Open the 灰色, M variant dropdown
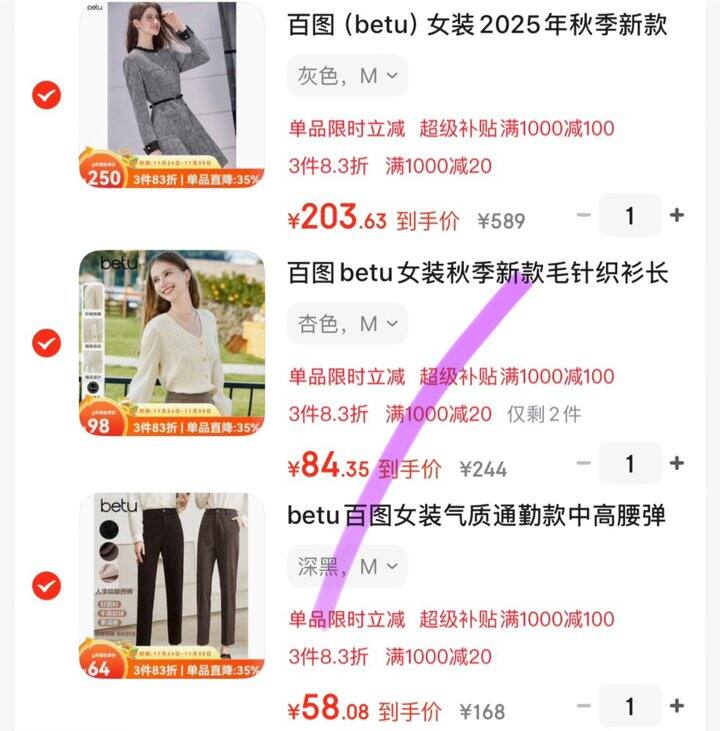This screenshot has height=731, width=720. click(x=347, y=75)
